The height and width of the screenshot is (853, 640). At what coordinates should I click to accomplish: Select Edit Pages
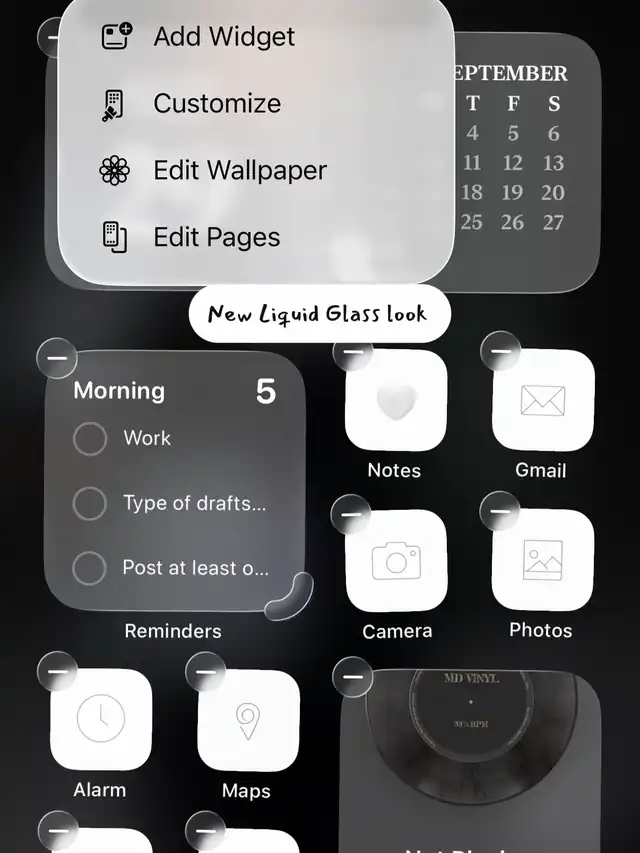click(216, 238)
